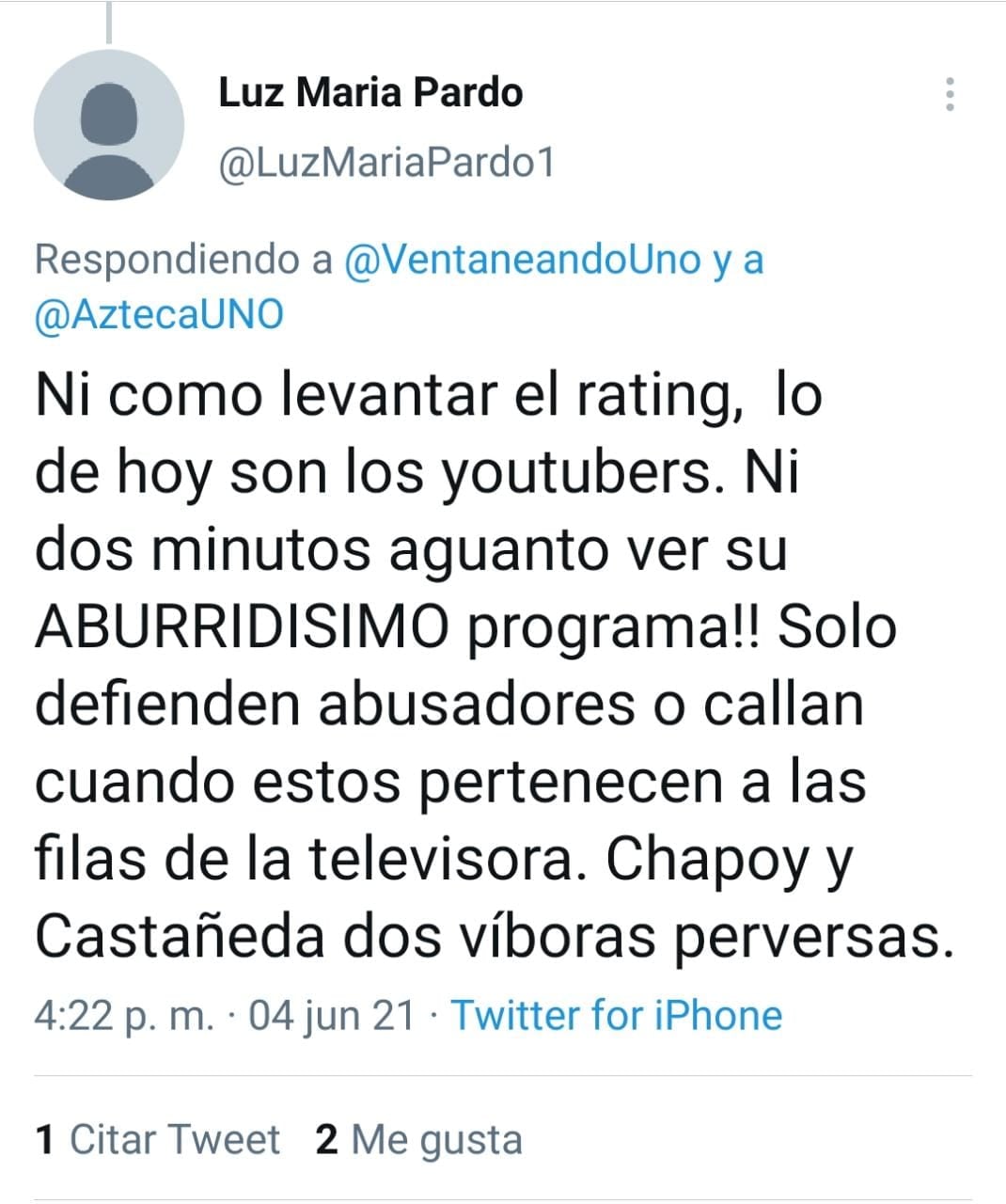Screen dimensions: 1006x1204
Task: Open Luz Maria Pardo's profile picture
Action: [109, 125]
